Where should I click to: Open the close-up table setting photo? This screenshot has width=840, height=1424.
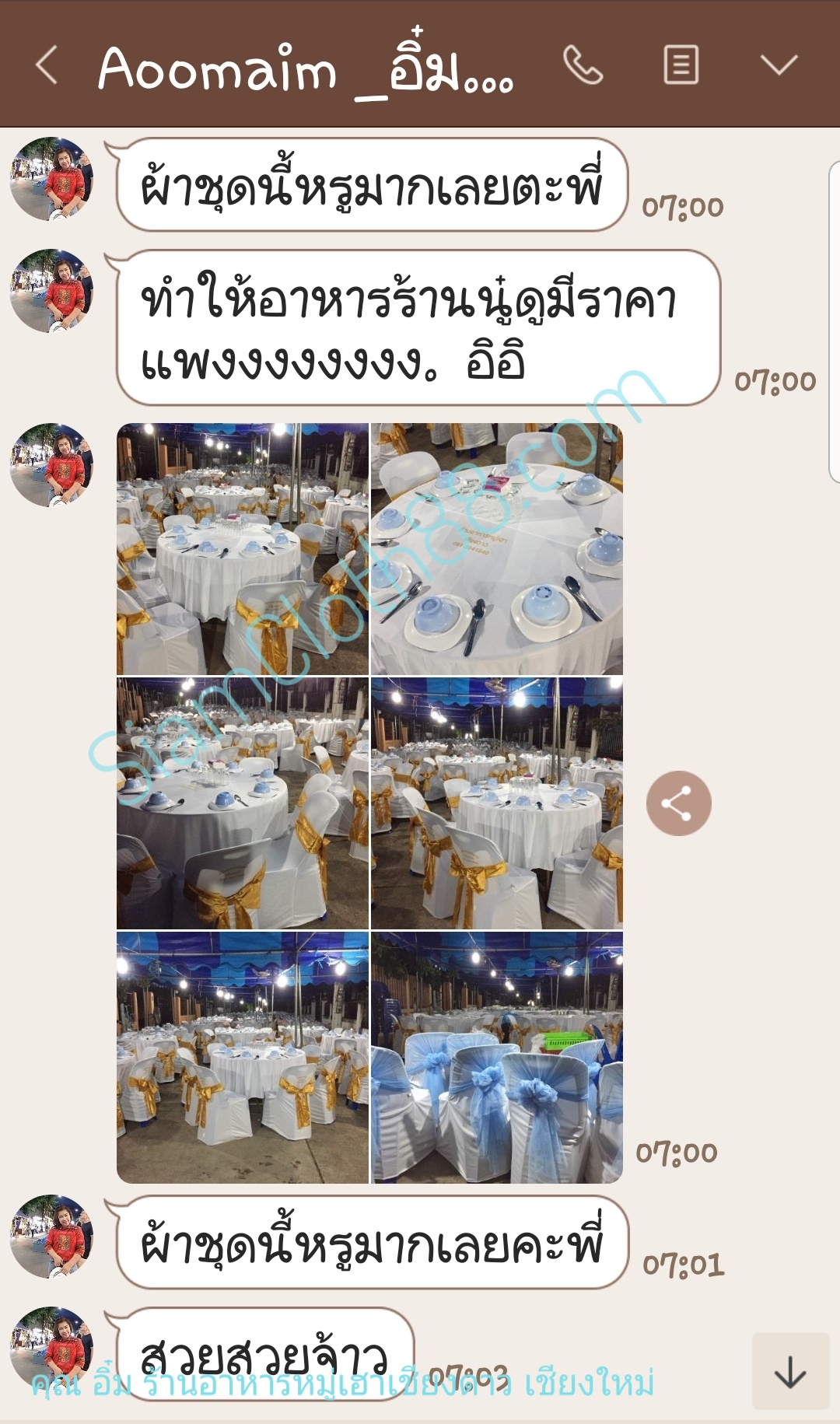point(497,549)
